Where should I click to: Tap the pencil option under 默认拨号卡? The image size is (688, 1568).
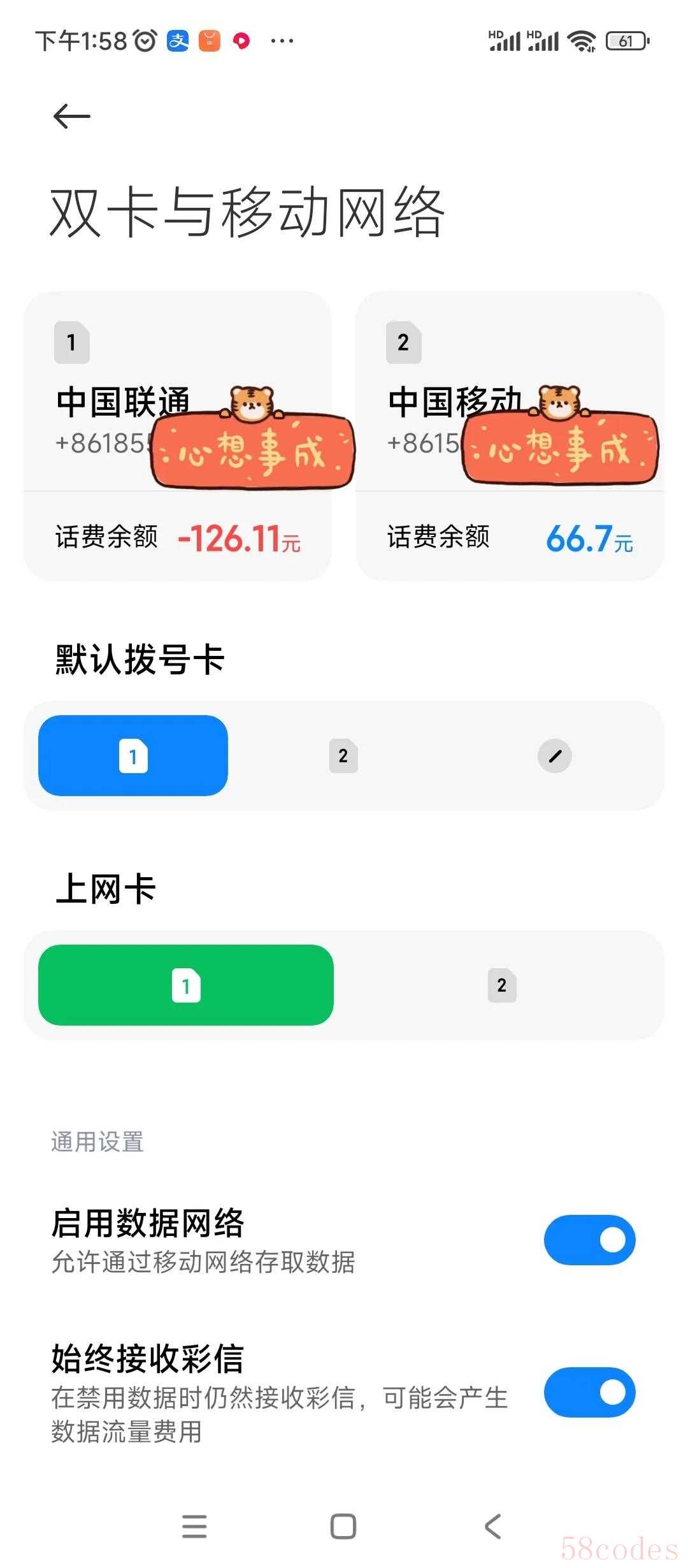[554, 756]
